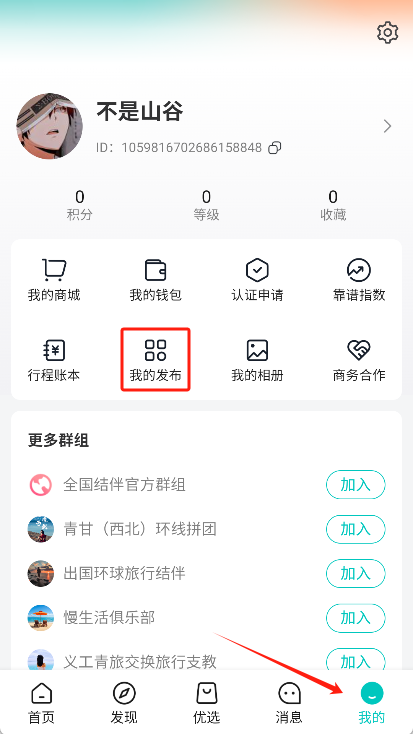This screenshot has width=413, height=734.
Task: Open 我的相册
Action: [x=257, y=360]
